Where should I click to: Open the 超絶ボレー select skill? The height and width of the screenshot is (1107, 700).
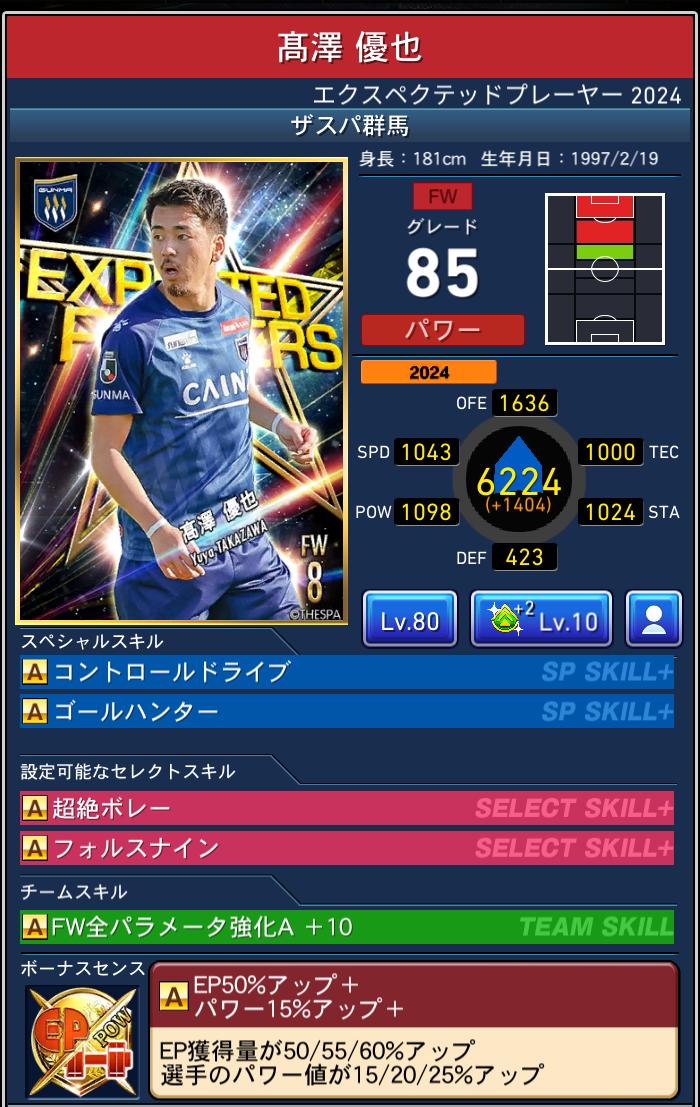(346, 808)
